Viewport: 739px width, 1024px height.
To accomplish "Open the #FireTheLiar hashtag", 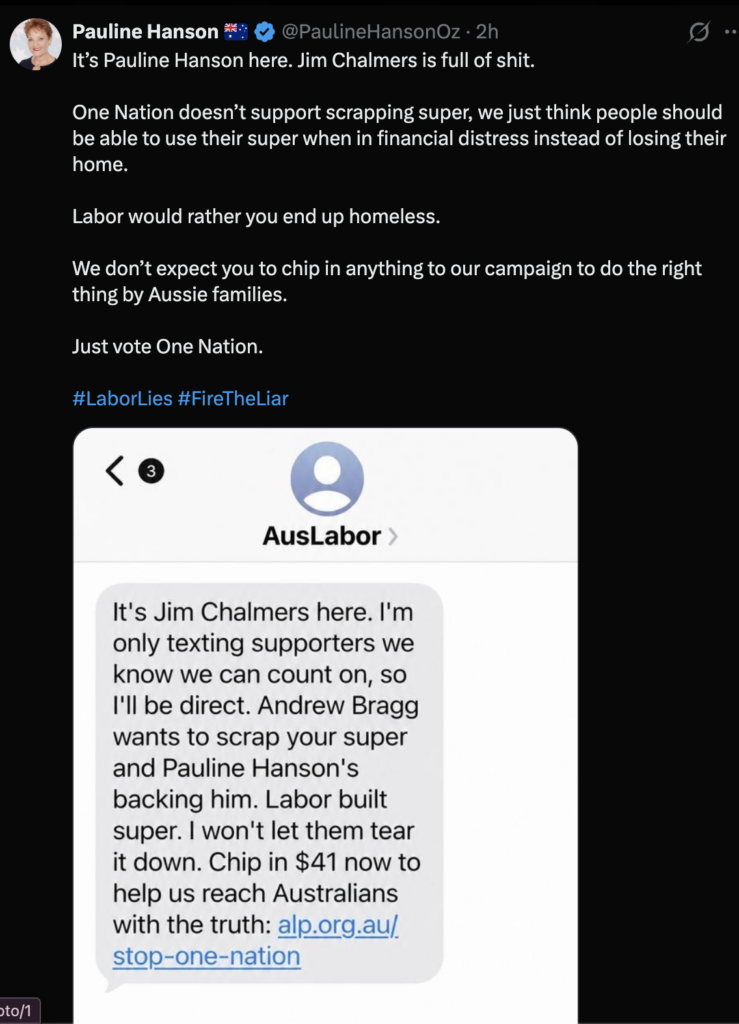I will (x=232, y=398).
